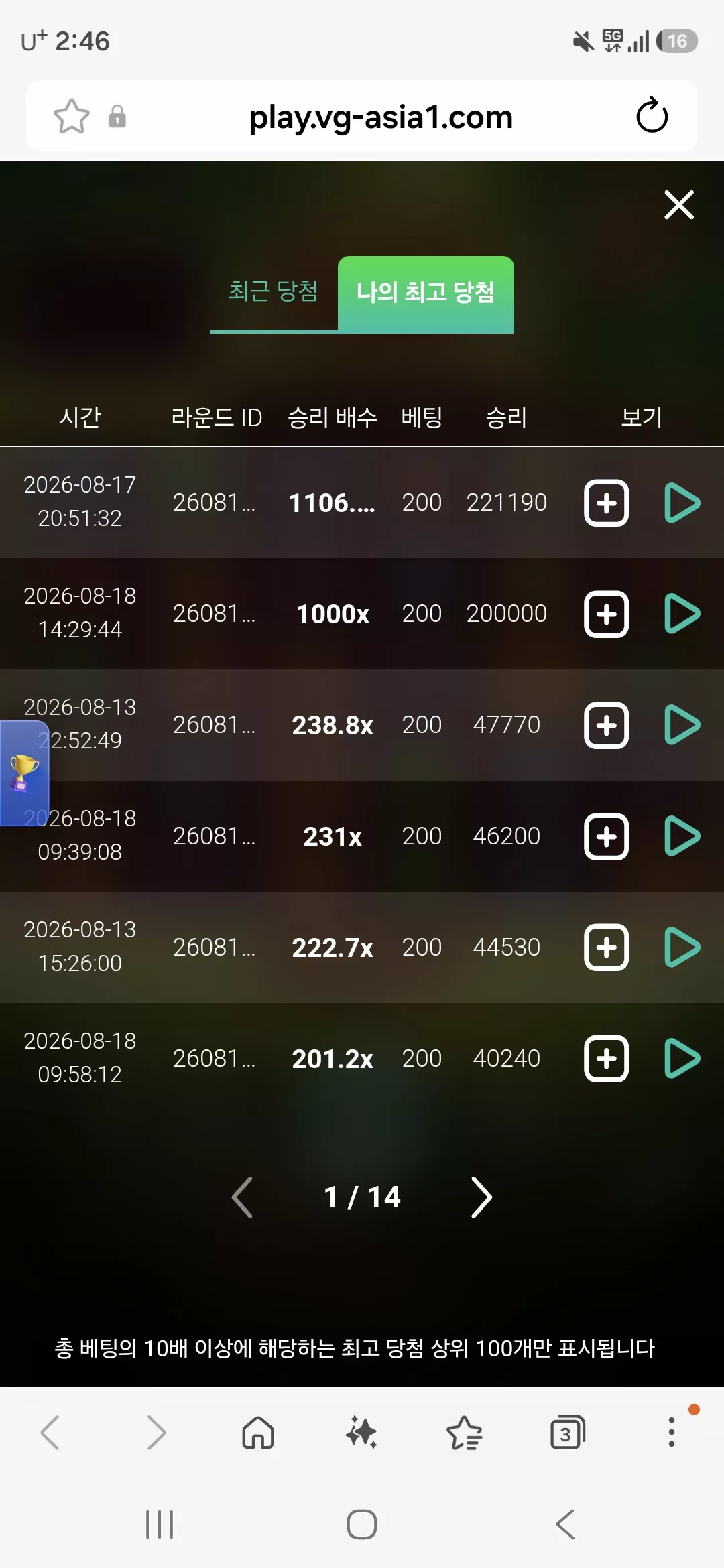Switch to the 최근 당첨 tab
Viewport: 724px width, 1568px height.
[x=274, y=292]
